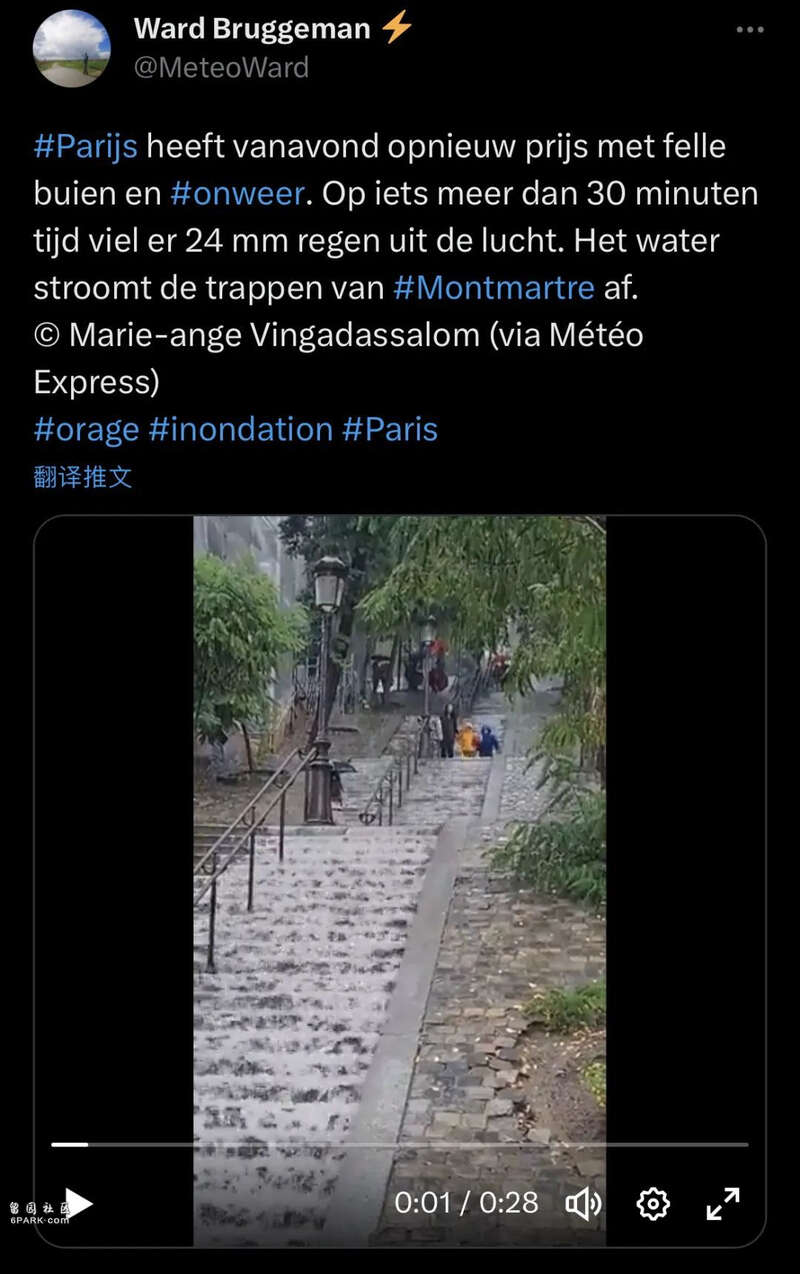Viewport: 800px width, 1274px height.
Task: Open the #orage hashtag
Action: 86,429
